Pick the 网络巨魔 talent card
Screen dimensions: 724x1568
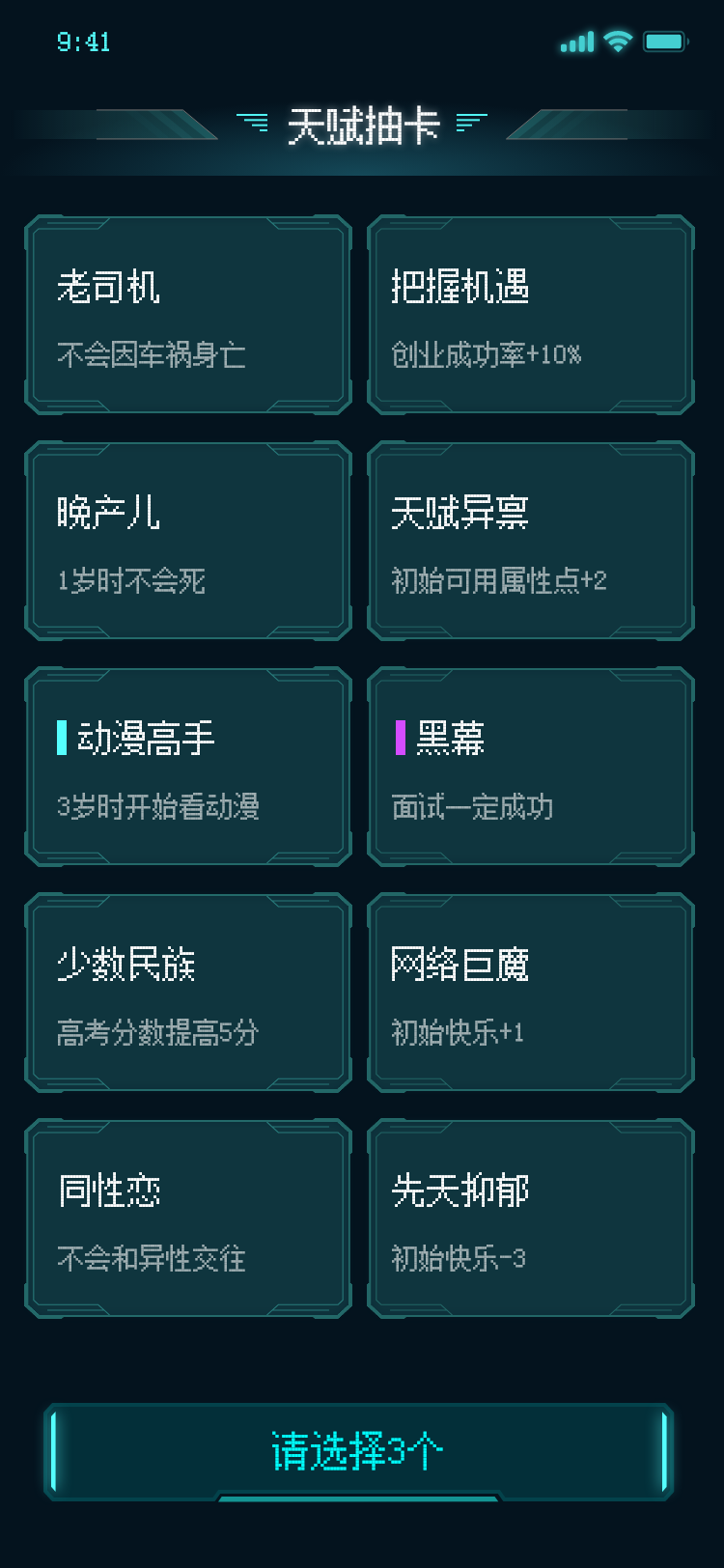[x=531, y=993]
